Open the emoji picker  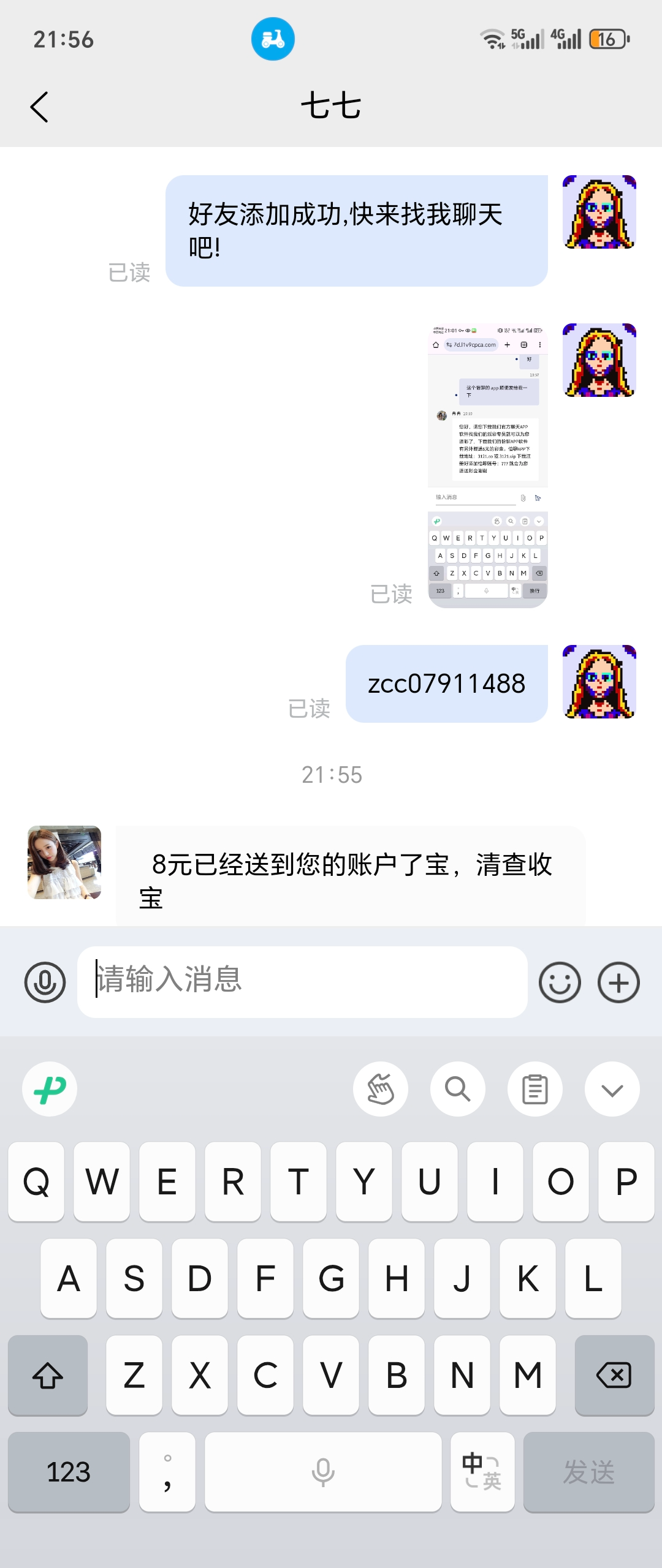[559, 982]
